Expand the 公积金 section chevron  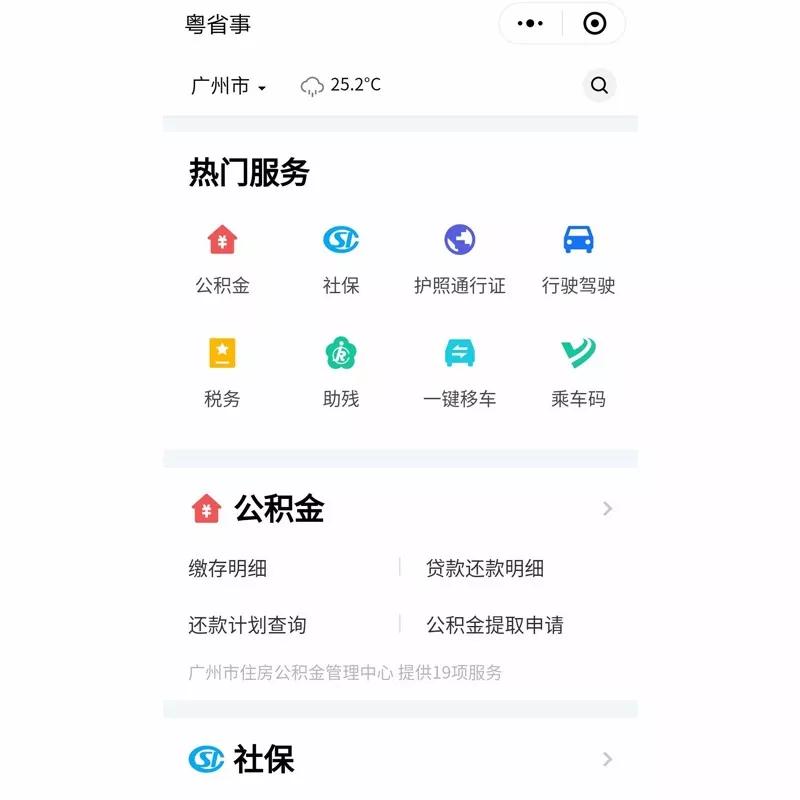coord(607,509)
